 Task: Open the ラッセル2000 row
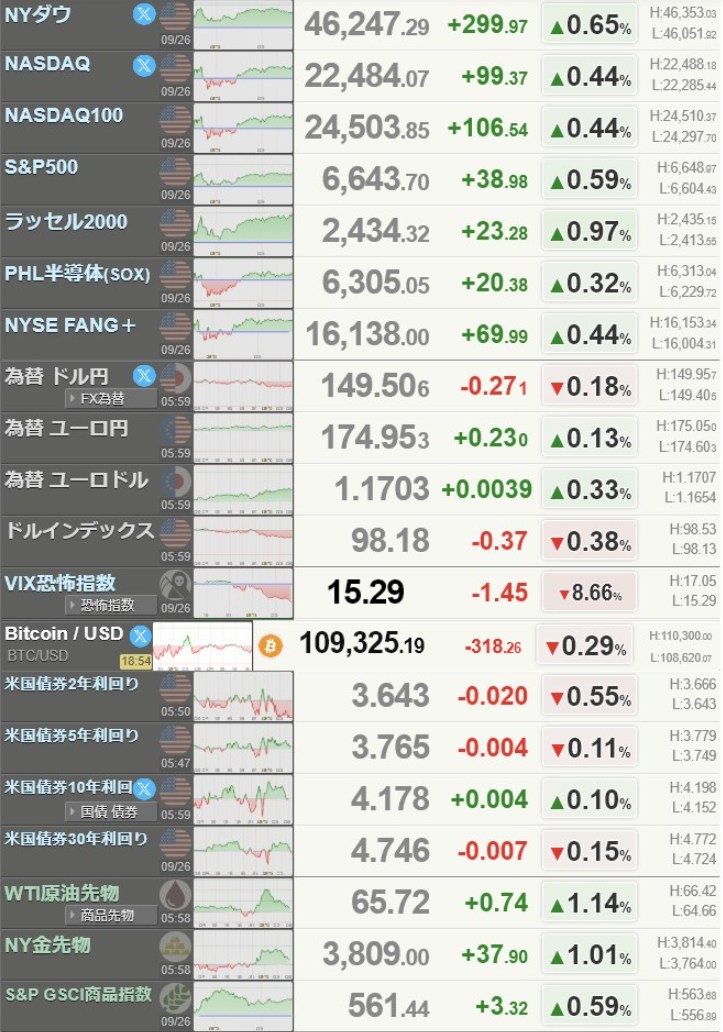[x=66, y=221]
